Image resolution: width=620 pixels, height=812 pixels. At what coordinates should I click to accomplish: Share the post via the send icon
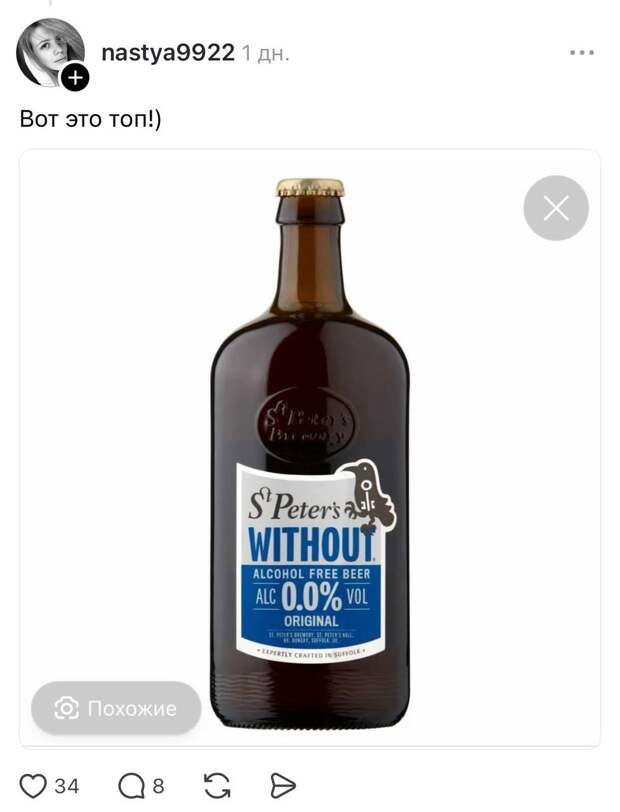[x=283, y=786]
